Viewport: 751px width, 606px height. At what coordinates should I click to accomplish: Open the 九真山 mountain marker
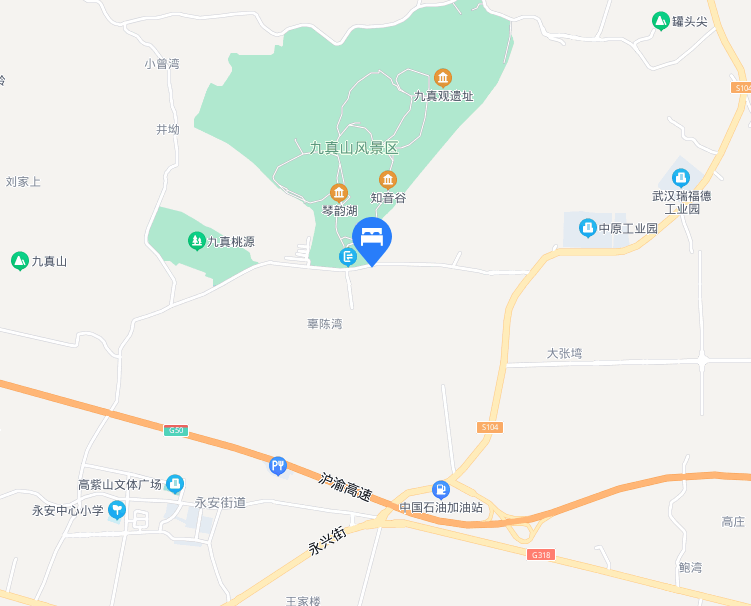click(x=19, y=261)
